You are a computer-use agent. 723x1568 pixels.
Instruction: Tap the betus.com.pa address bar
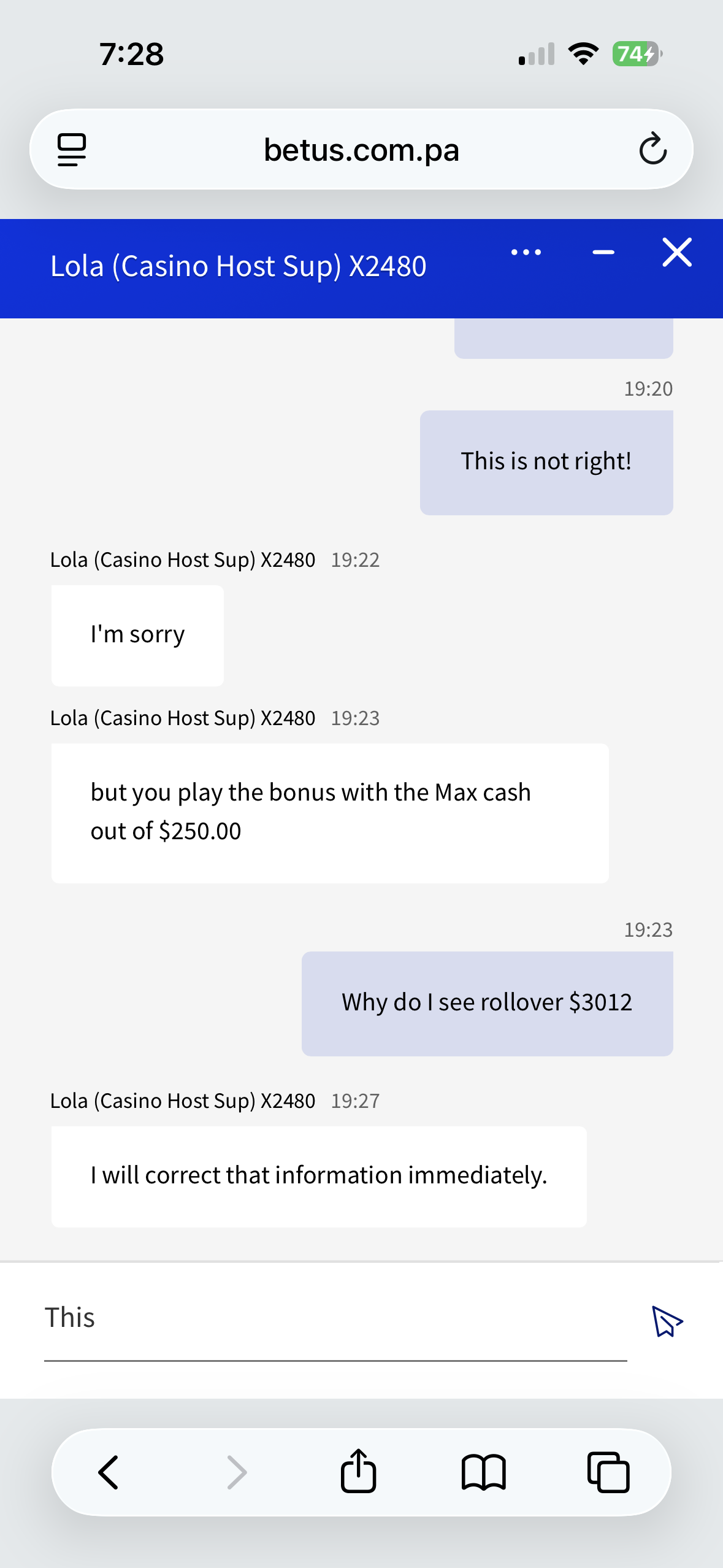pyautogui.click(x=361, y=150)
